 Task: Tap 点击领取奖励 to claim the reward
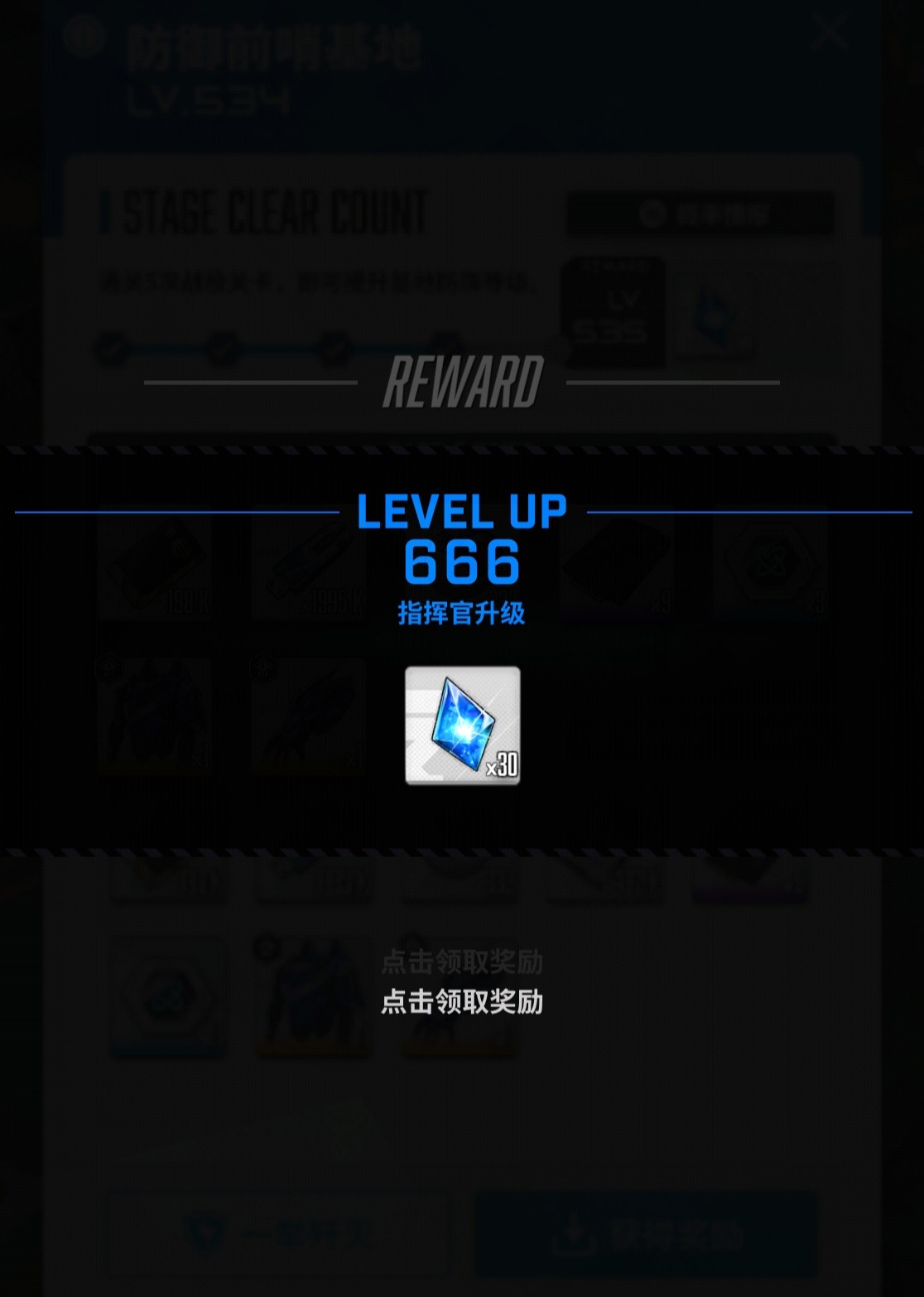pos(462,1001)
